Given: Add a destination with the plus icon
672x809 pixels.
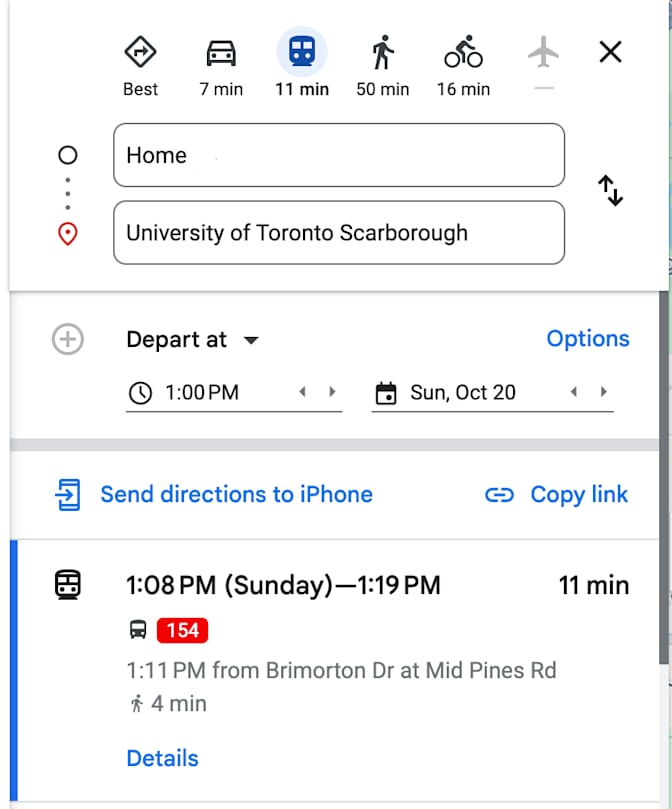Looking at the screenshot, I should point(67,340).
